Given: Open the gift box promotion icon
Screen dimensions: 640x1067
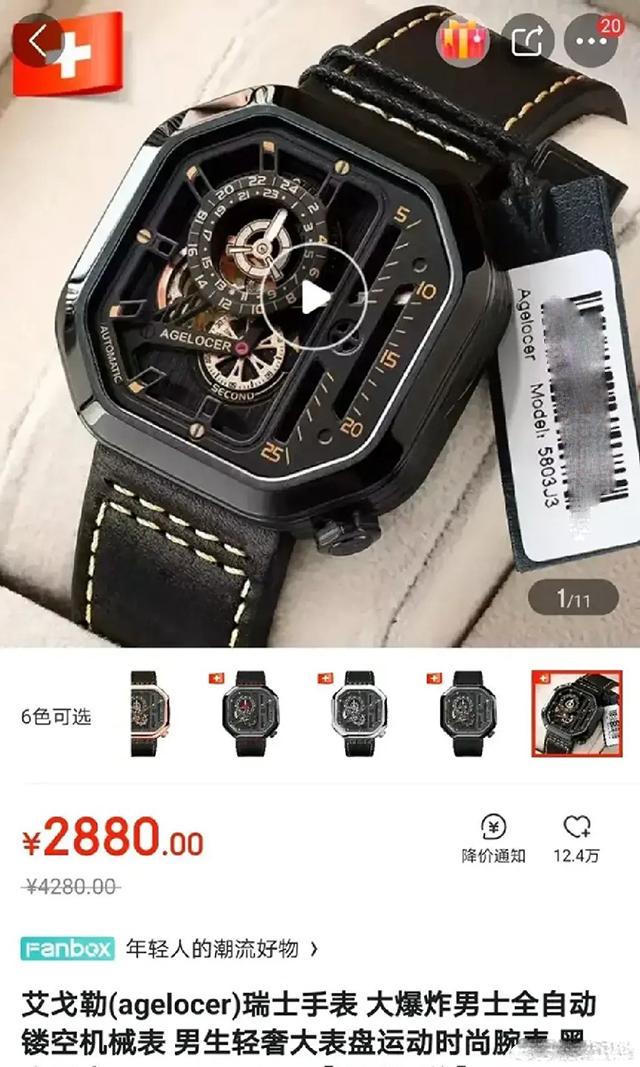Looking at the screenshot, I should tap(462, 40).
